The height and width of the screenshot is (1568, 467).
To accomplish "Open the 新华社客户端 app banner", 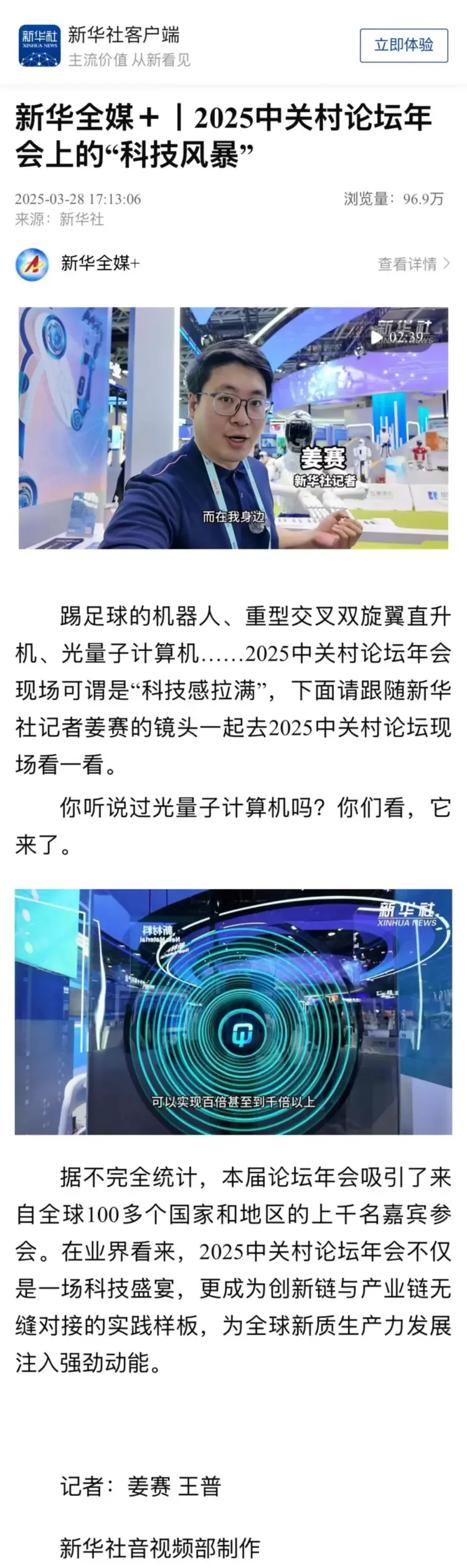I will [x=125, y=45].
